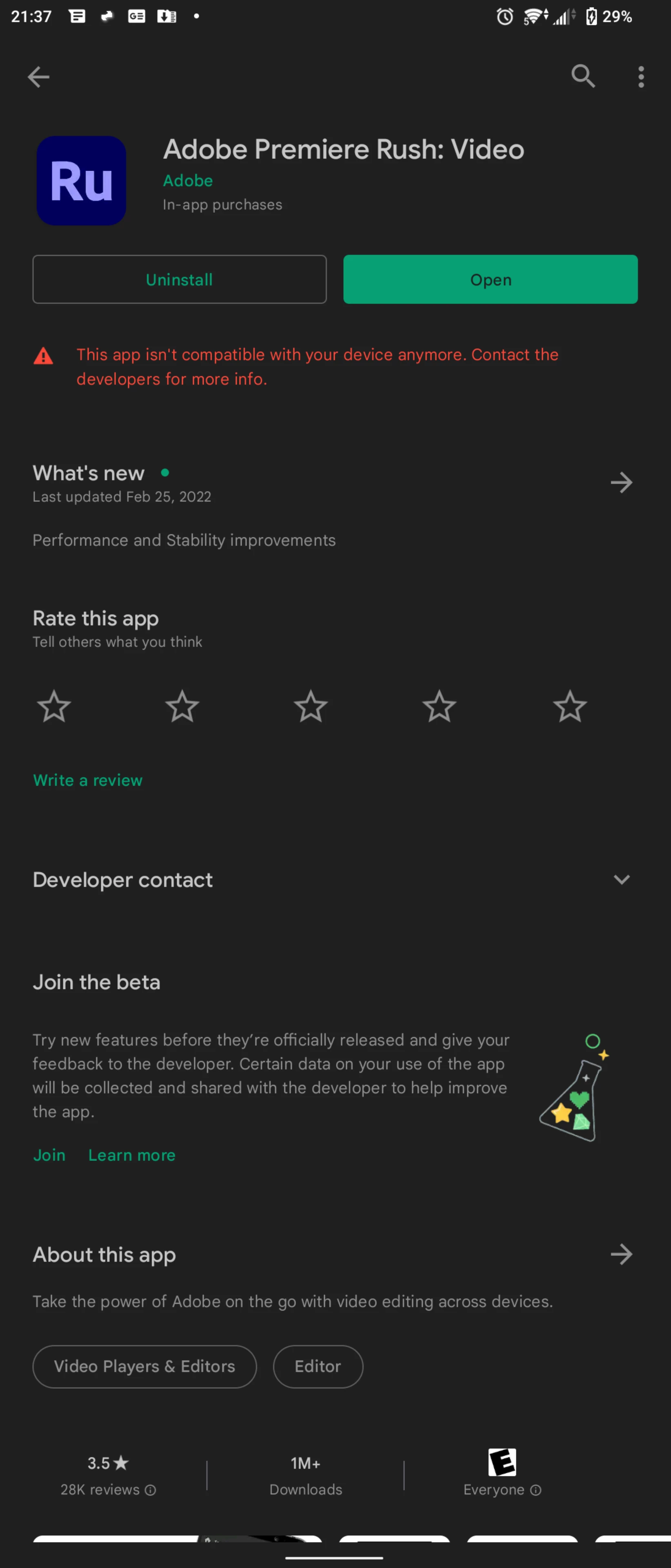Select the Editor tag chip
Viewport: 671px width, 1568px height.
tap(318, 1367)
